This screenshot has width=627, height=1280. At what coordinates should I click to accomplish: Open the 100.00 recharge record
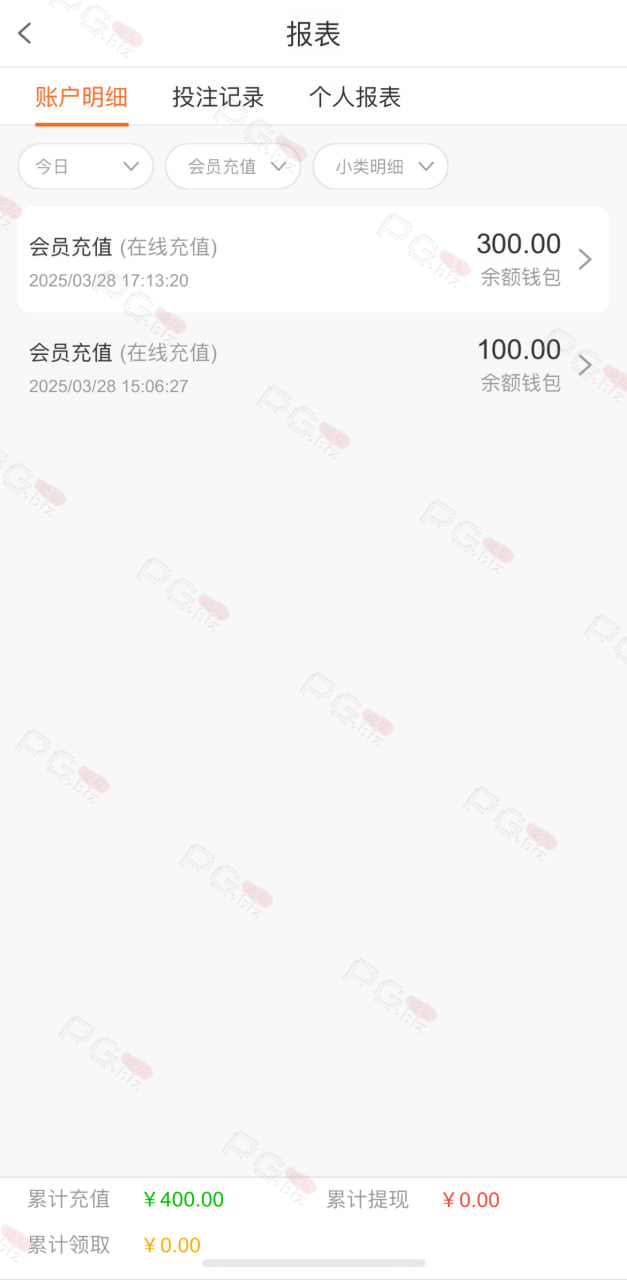[x=313, y=366]
